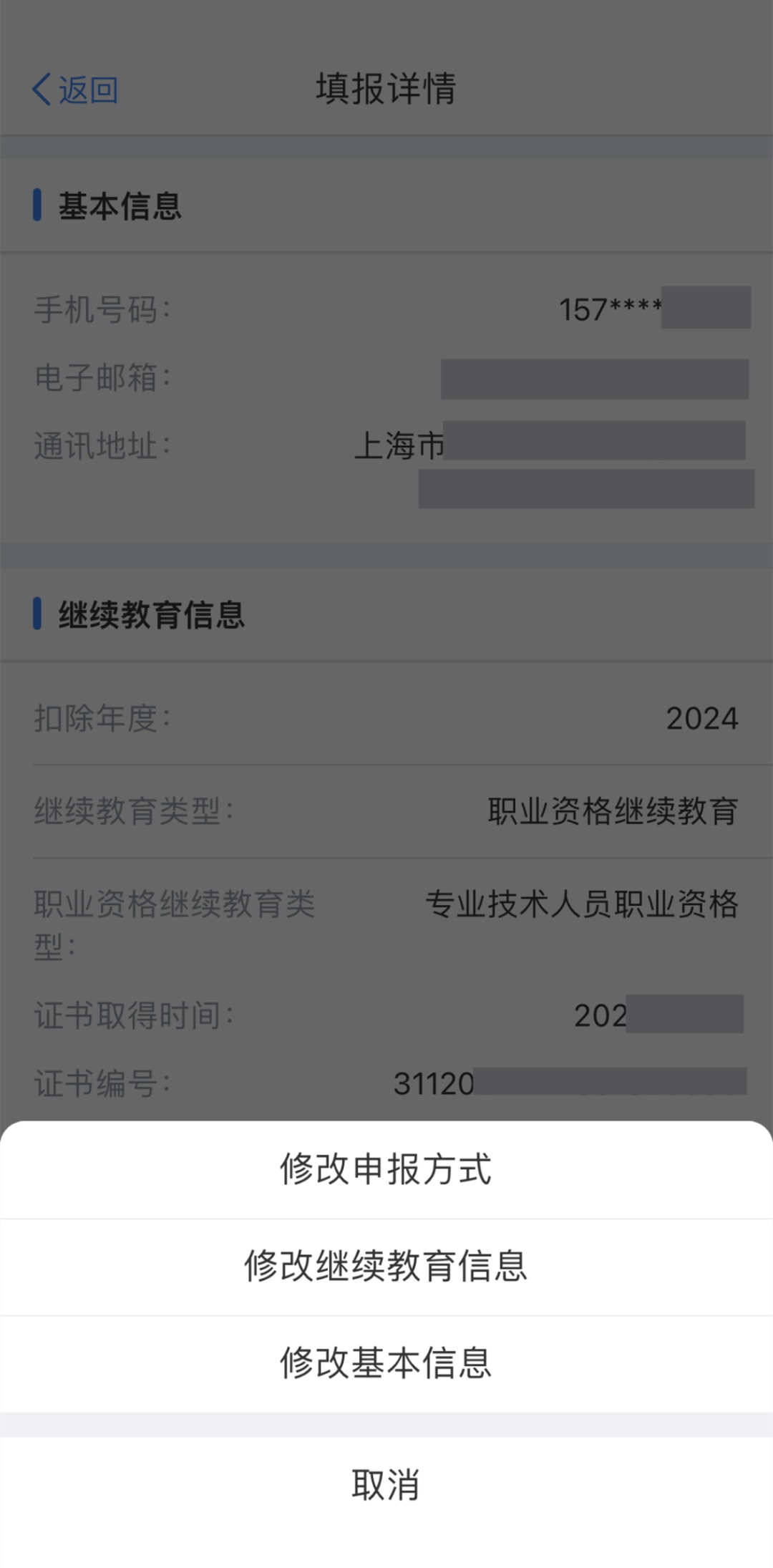Go back via 返回 arrow

(74, 90)
